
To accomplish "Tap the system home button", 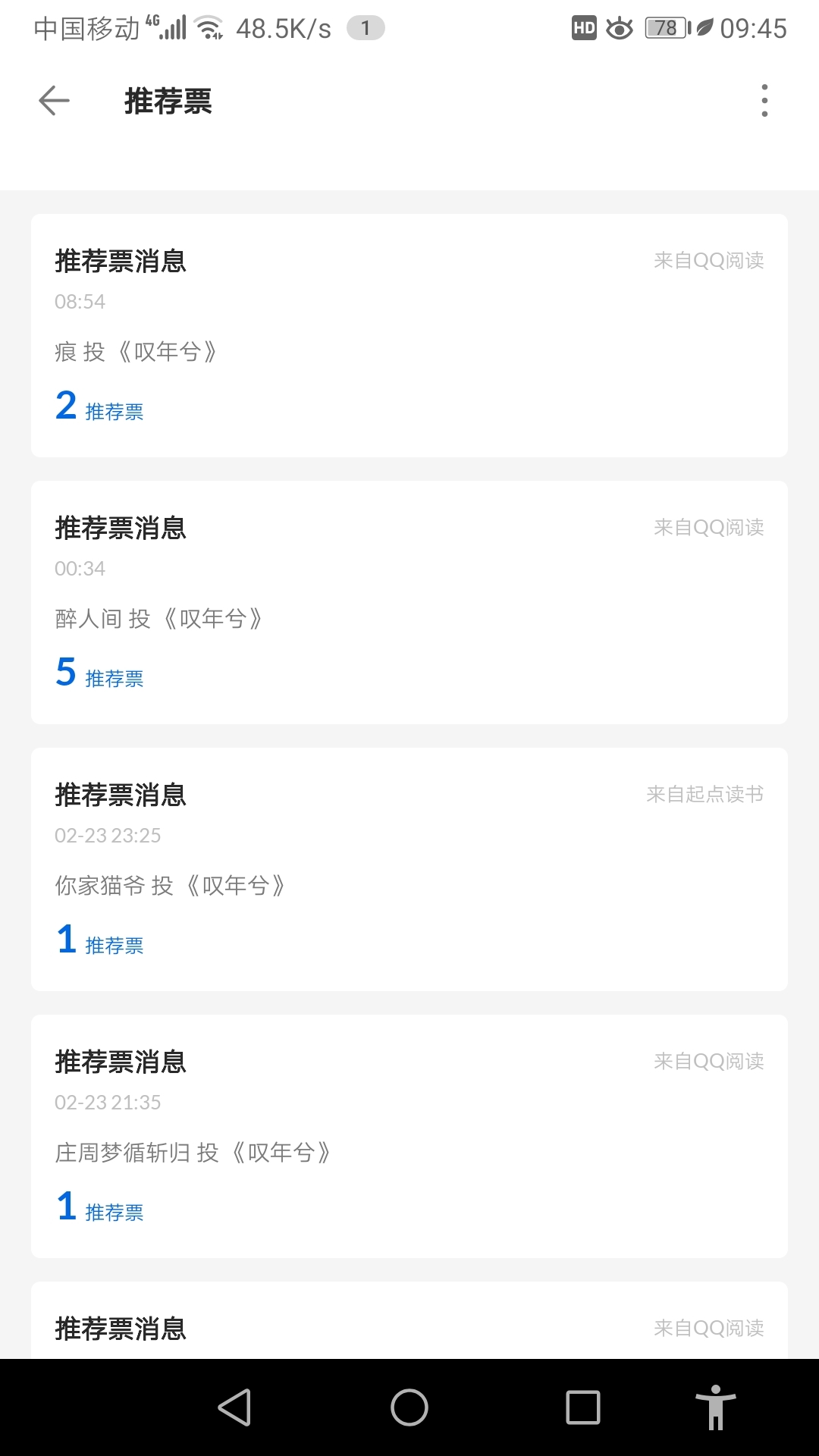I will click(409, 1407).
